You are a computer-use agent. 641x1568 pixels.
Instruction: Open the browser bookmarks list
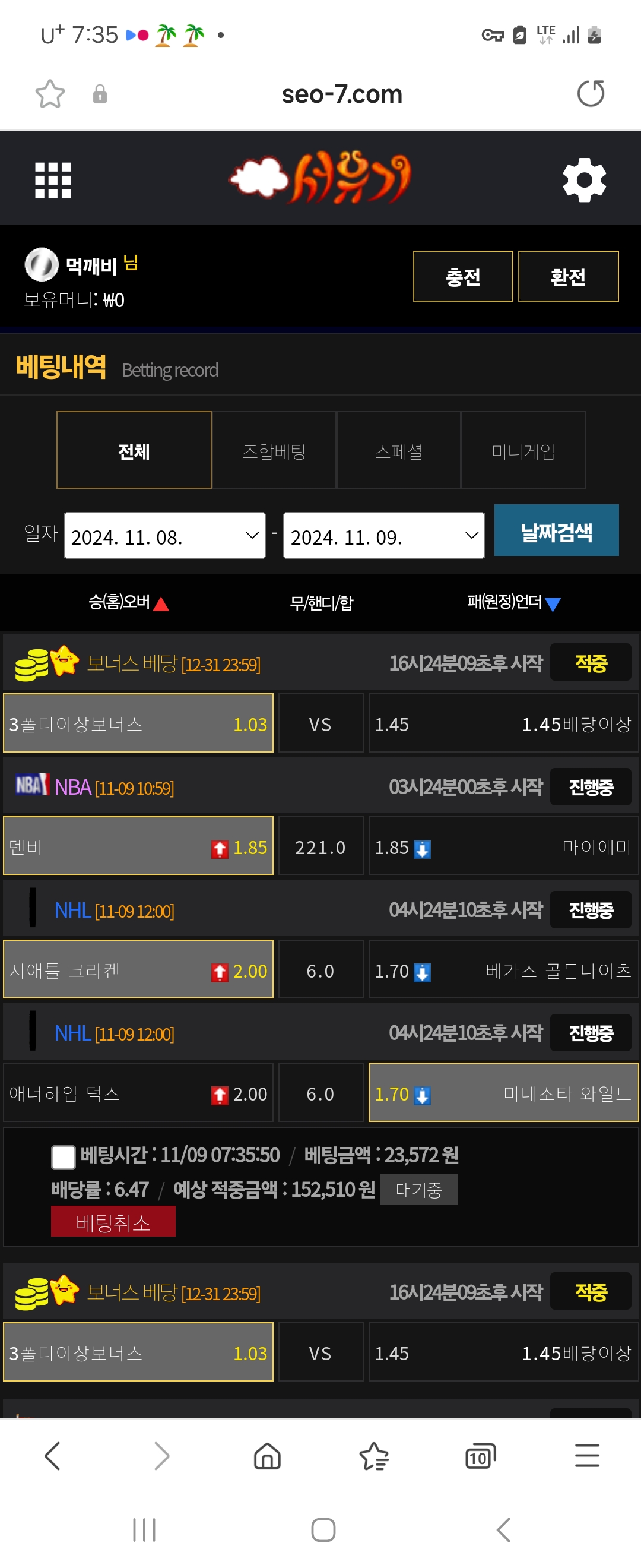coord(373,1456)
